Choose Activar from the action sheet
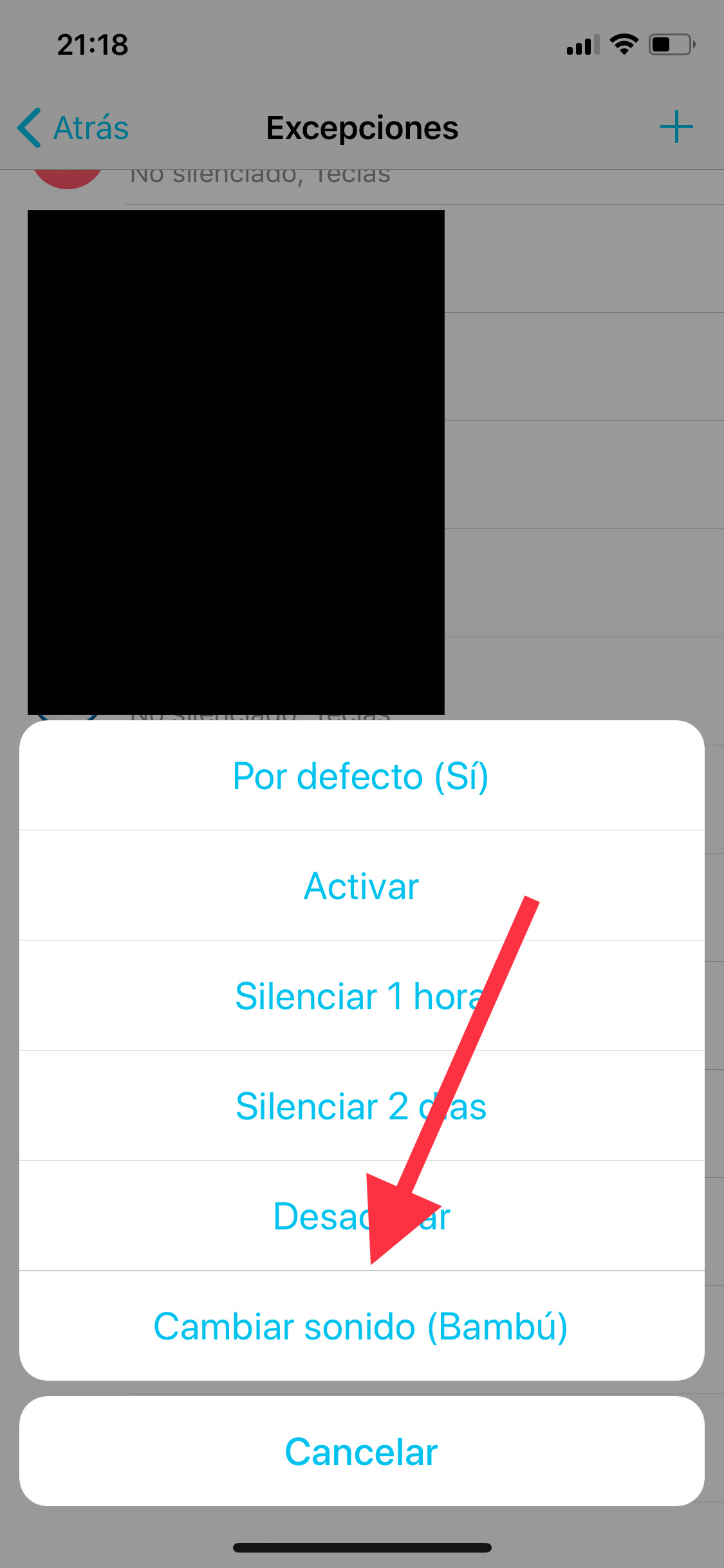724x1568 pixels. tap(362, 886)
